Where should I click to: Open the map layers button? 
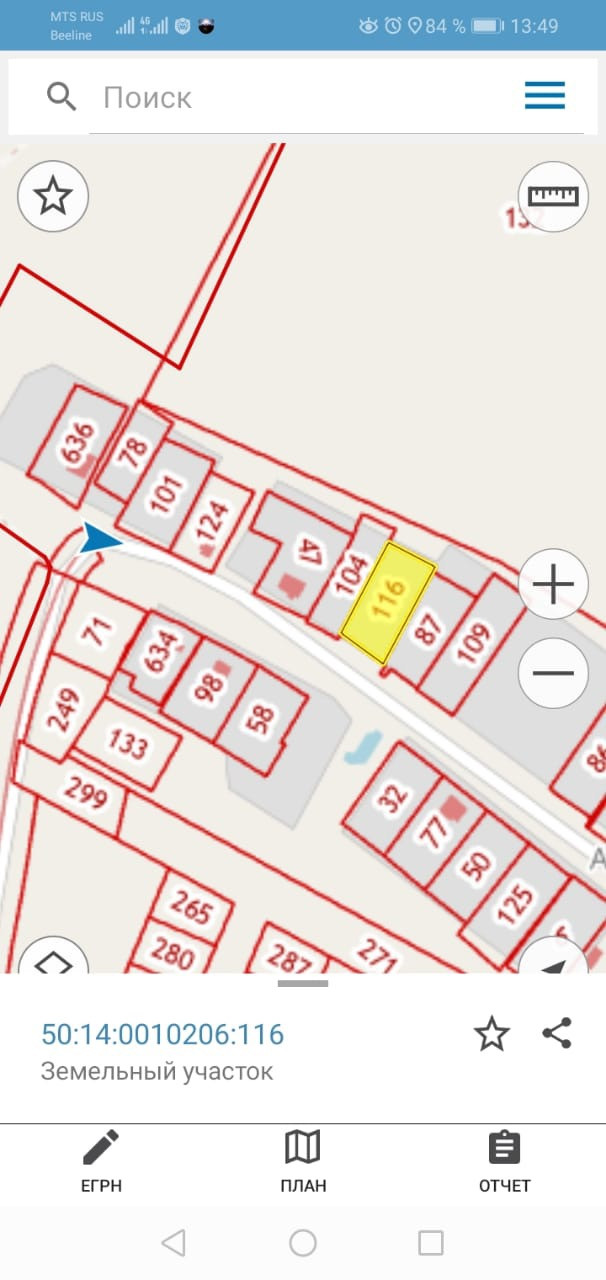53,962
